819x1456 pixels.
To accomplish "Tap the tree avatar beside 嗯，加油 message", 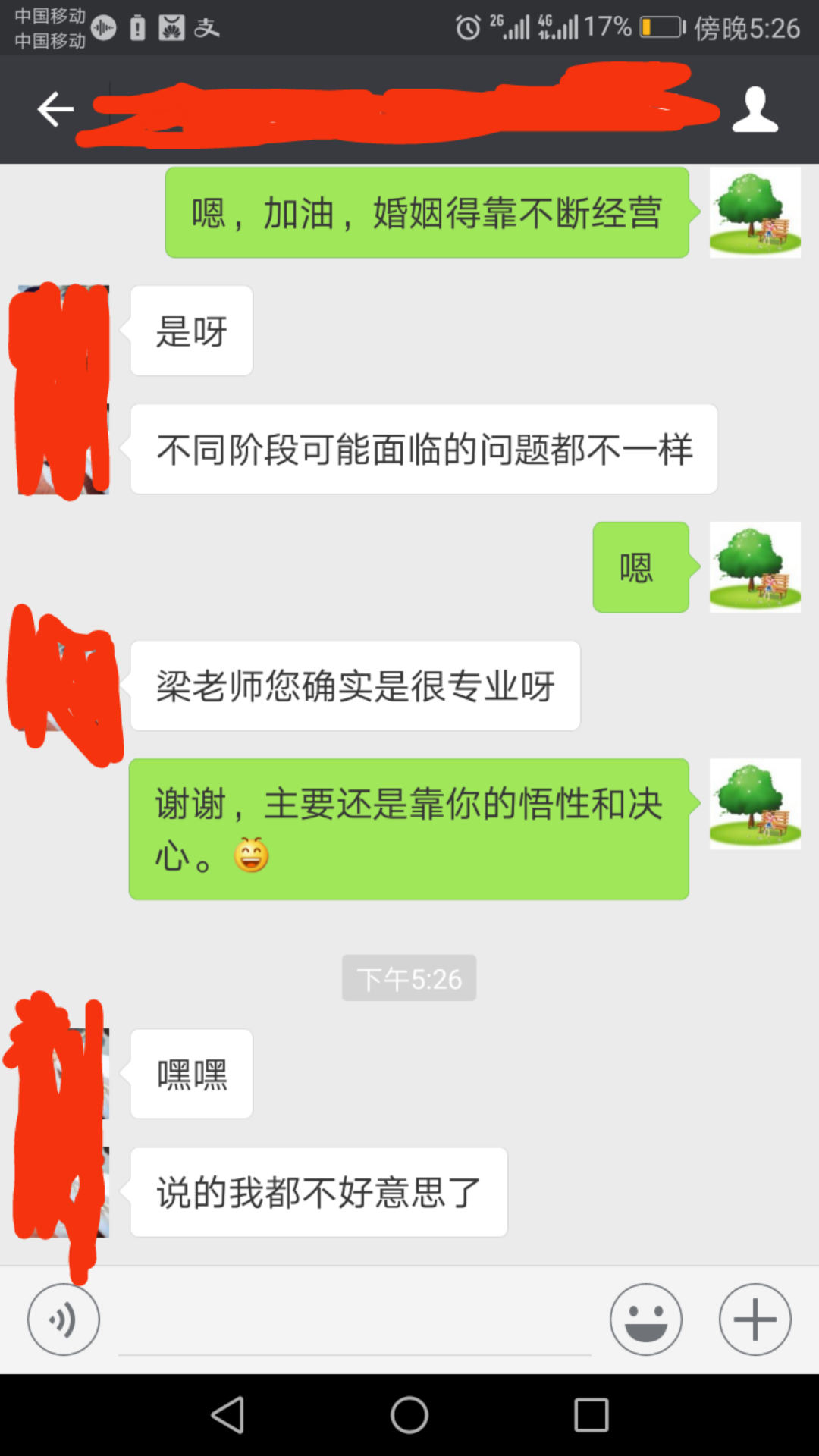I will (x=755, y=212).
